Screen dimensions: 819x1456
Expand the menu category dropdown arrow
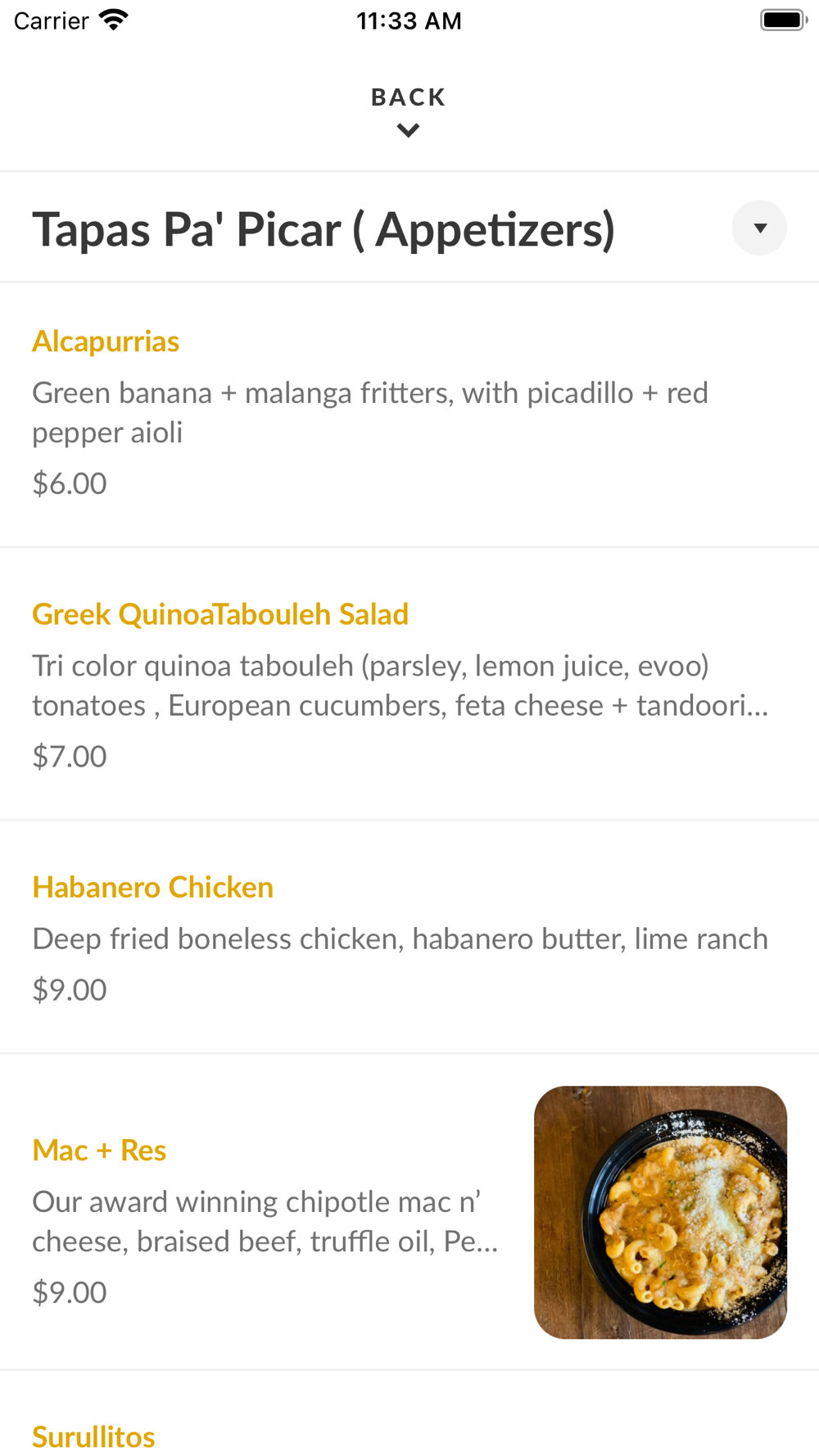(x=759, y=228)
